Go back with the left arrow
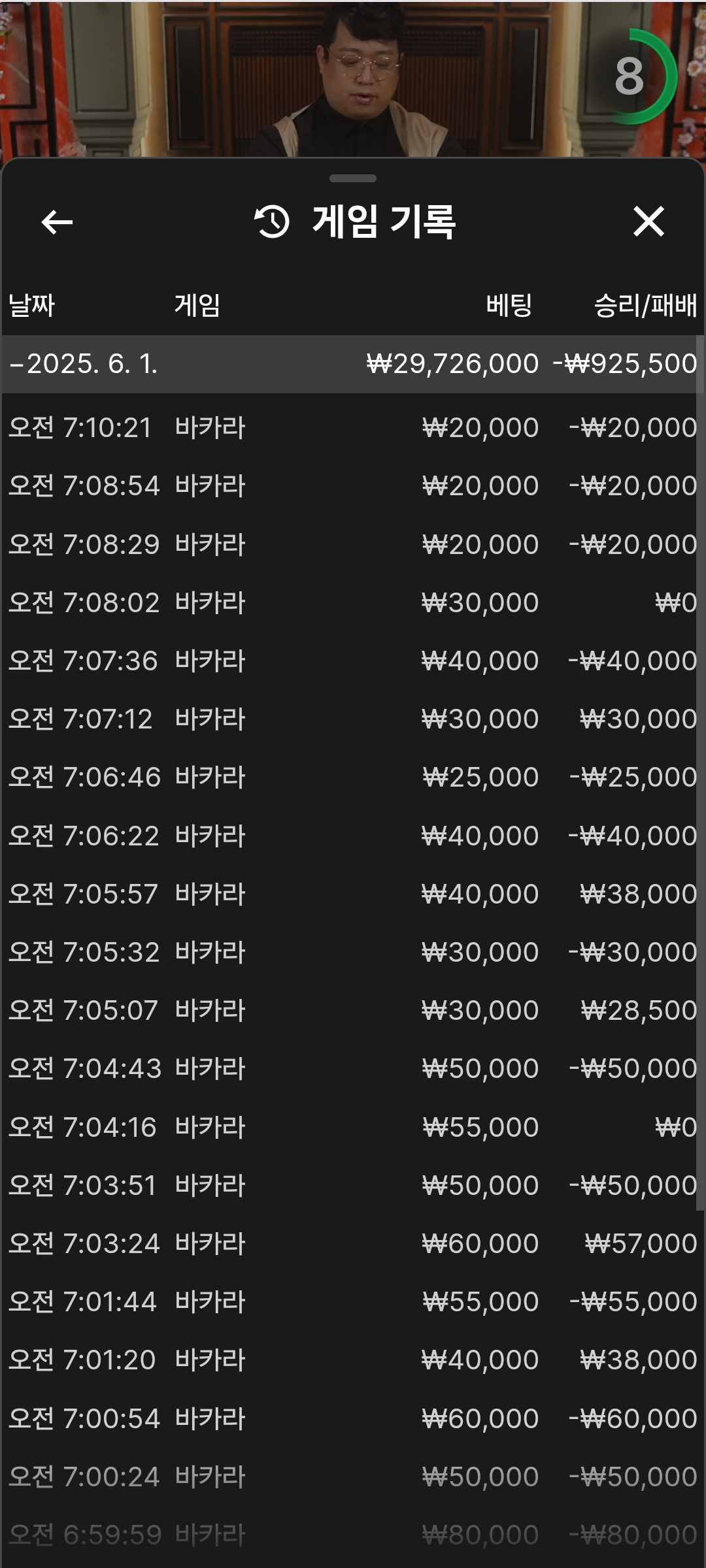Viewport: 706px width, 1568px height. (57, 222)
